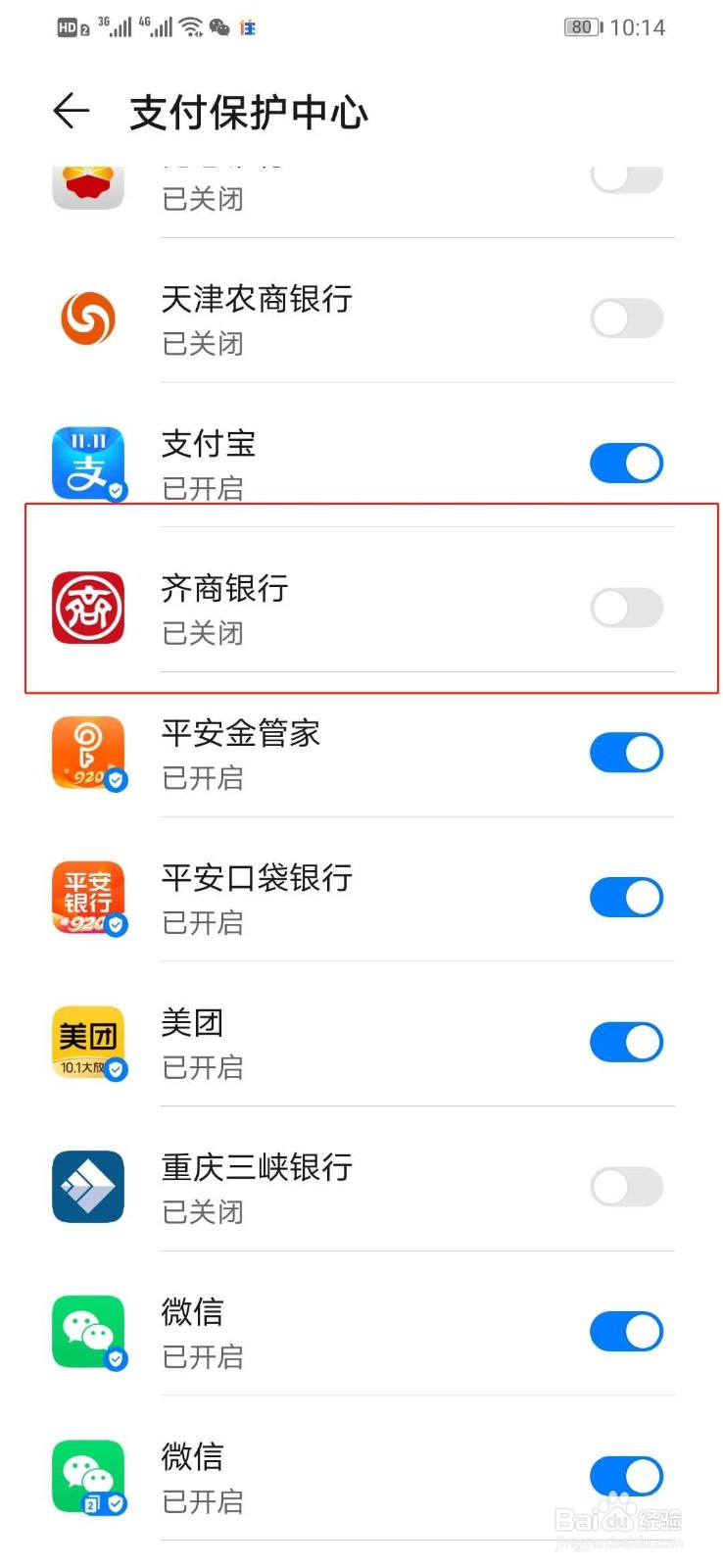Select the 支付宝 app icon

point(88,462)
